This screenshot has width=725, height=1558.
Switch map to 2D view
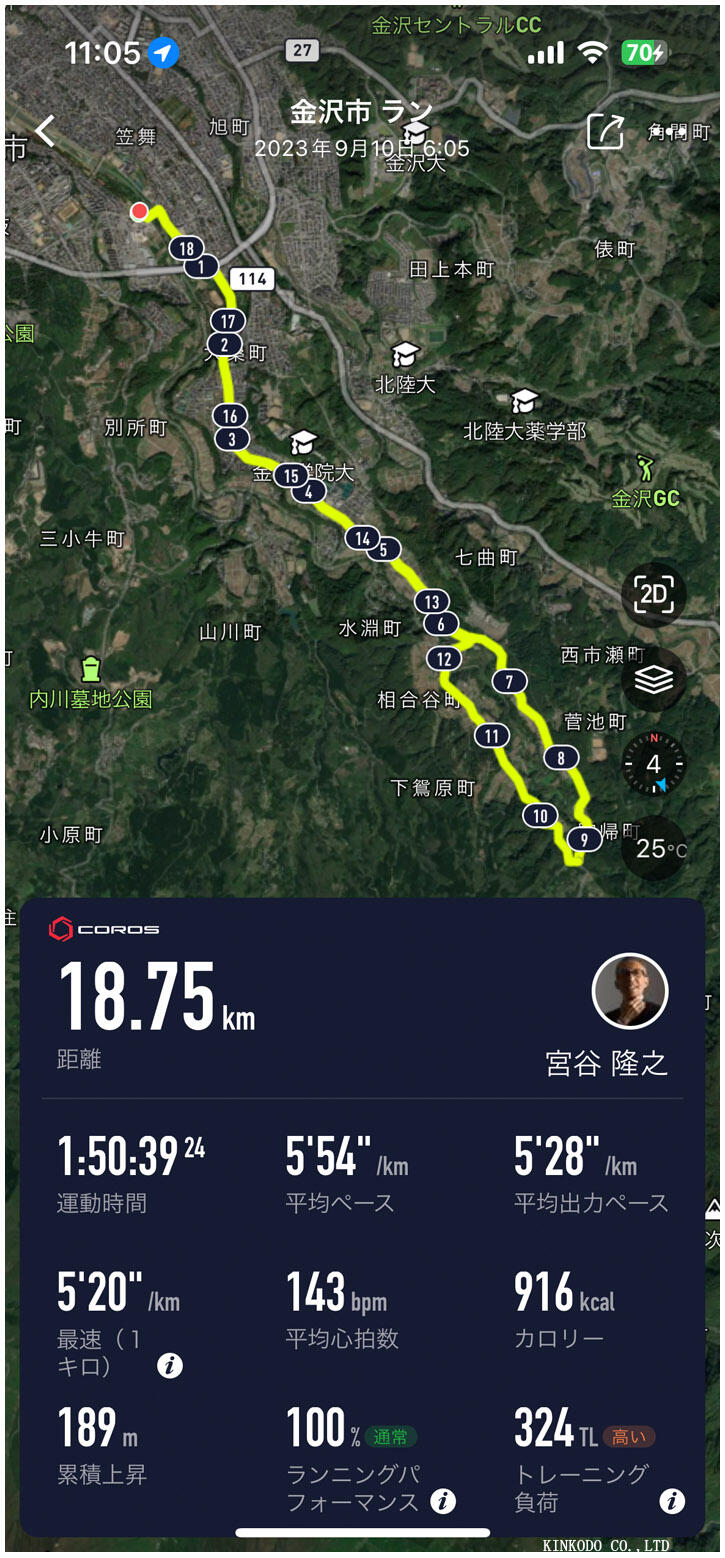(653, 595)
